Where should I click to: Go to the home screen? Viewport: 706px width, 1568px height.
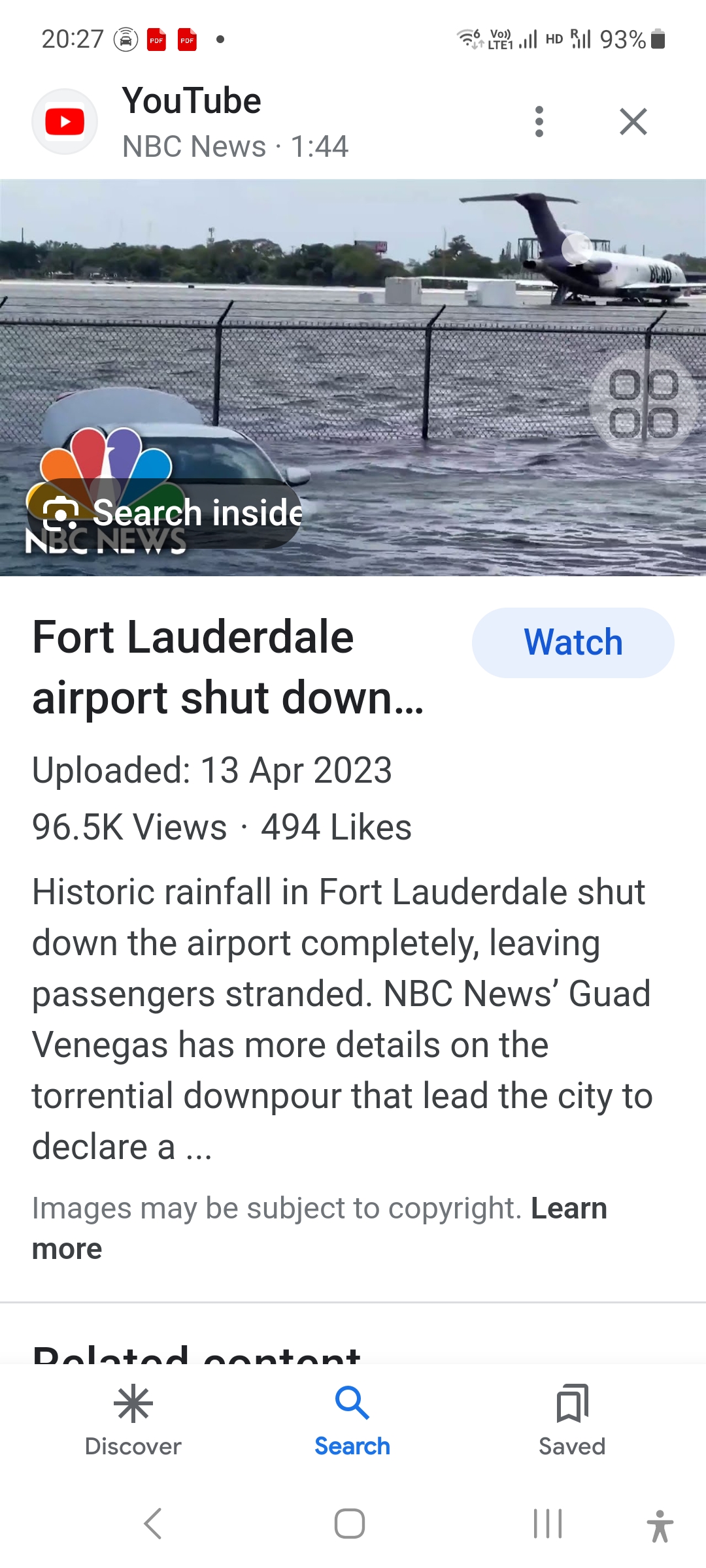coord(350,1524)
